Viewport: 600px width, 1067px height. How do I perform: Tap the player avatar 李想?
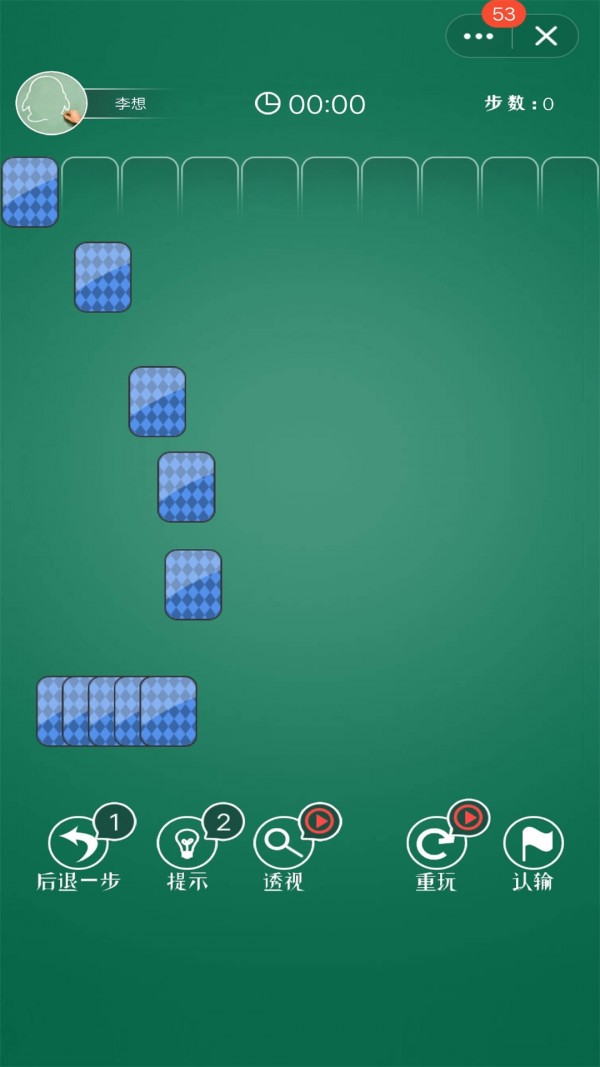coord(51,103)
